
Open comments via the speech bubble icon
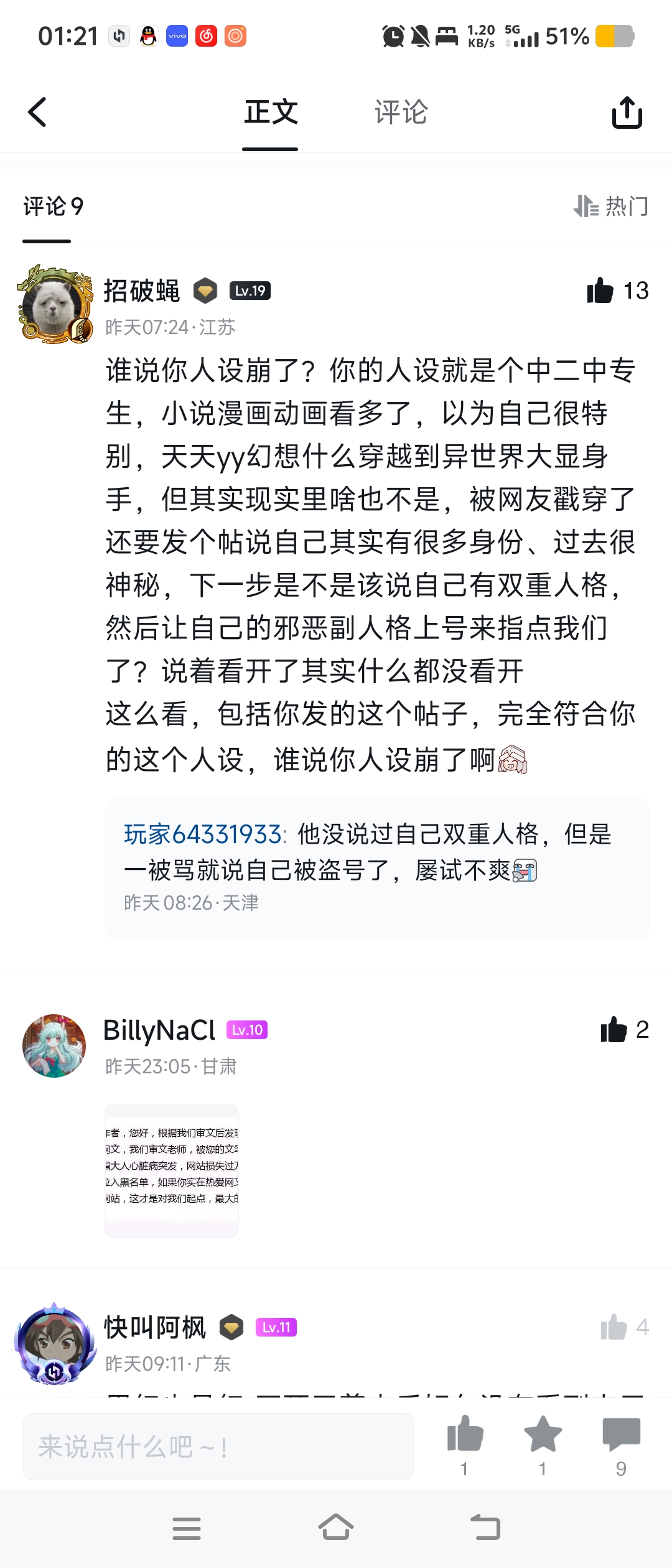click(x=621, y=1434)
